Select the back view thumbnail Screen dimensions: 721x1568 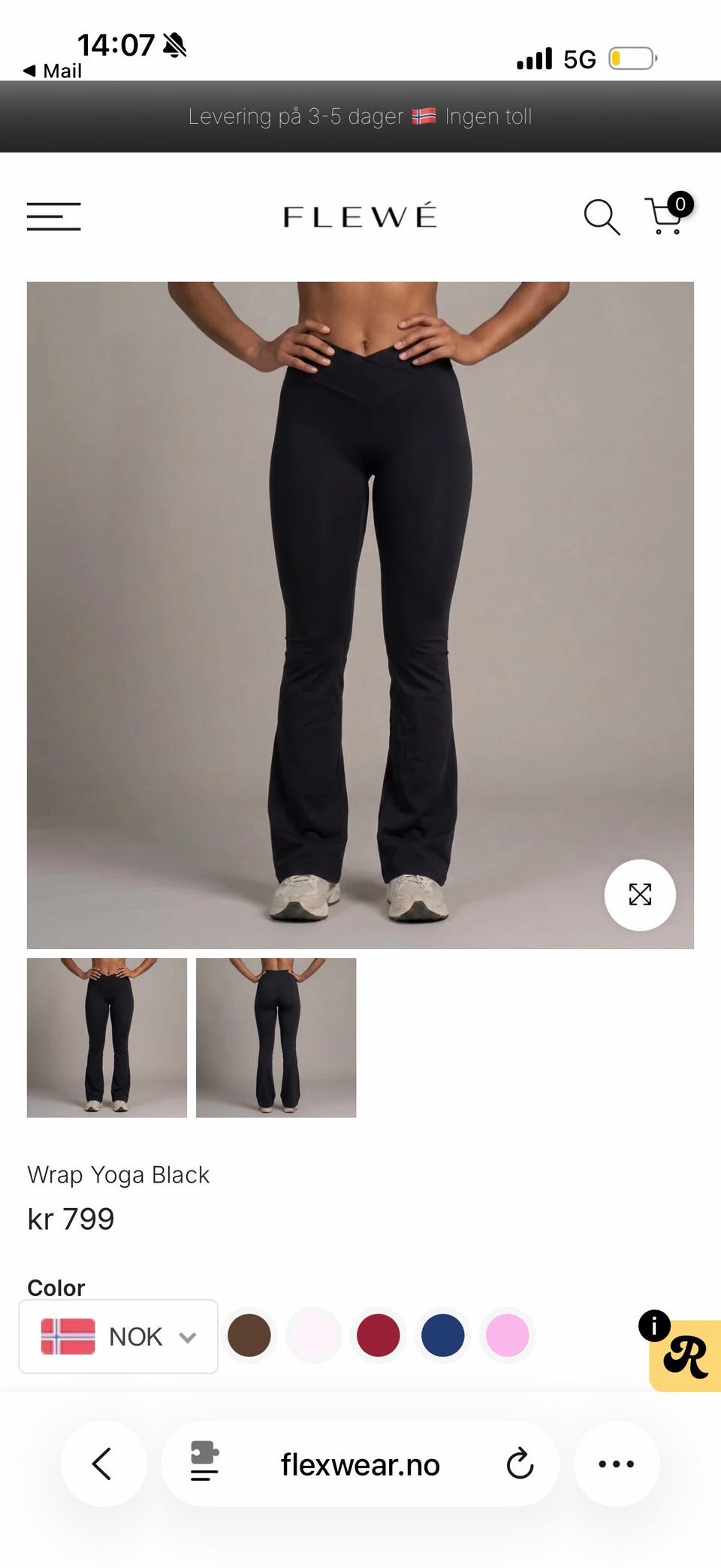click(276, 1038)
